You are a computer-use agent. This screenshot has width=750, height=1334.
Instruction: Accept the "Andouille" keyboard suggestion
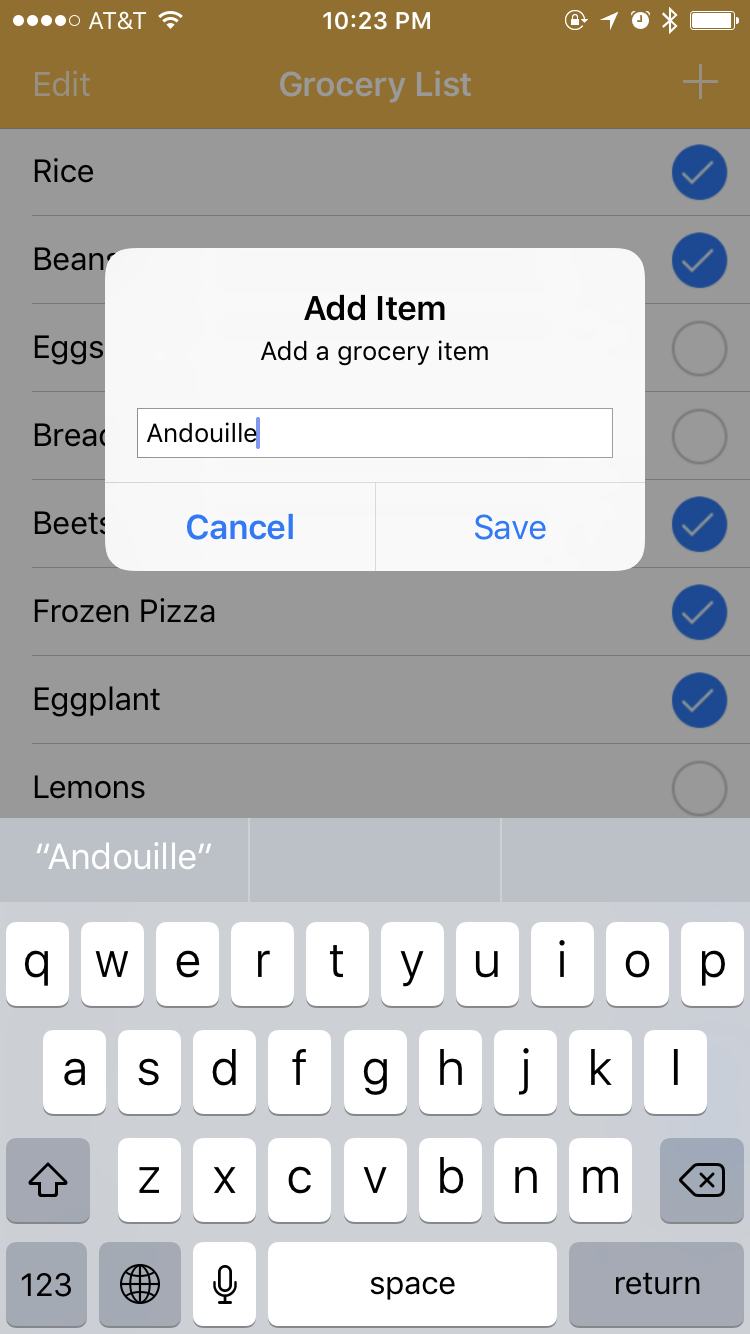124,857
